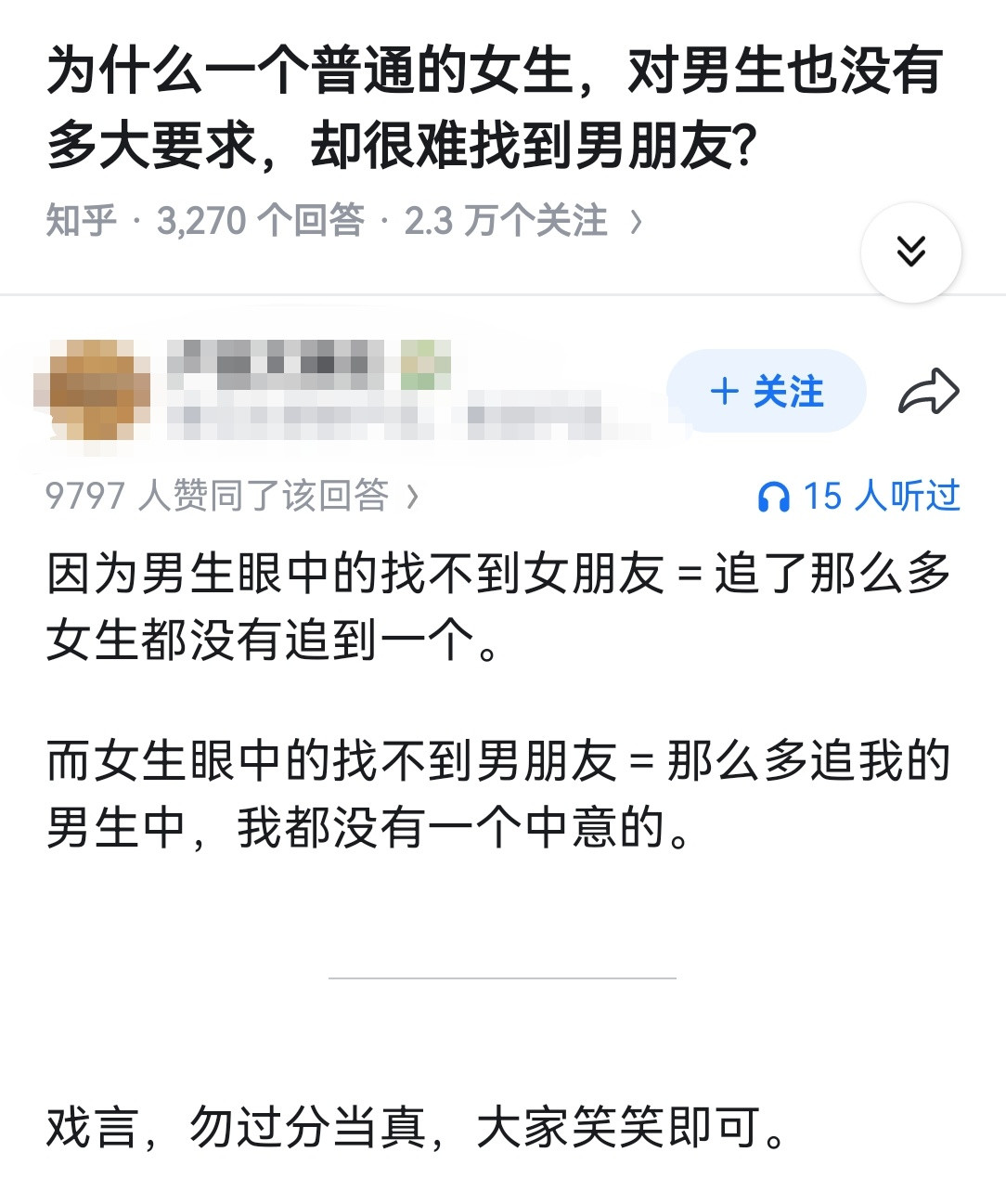Open the 2.3 万个关注 details via its chevron
This screenshot has width=1006, height=1204.
(x=636, y=220)
